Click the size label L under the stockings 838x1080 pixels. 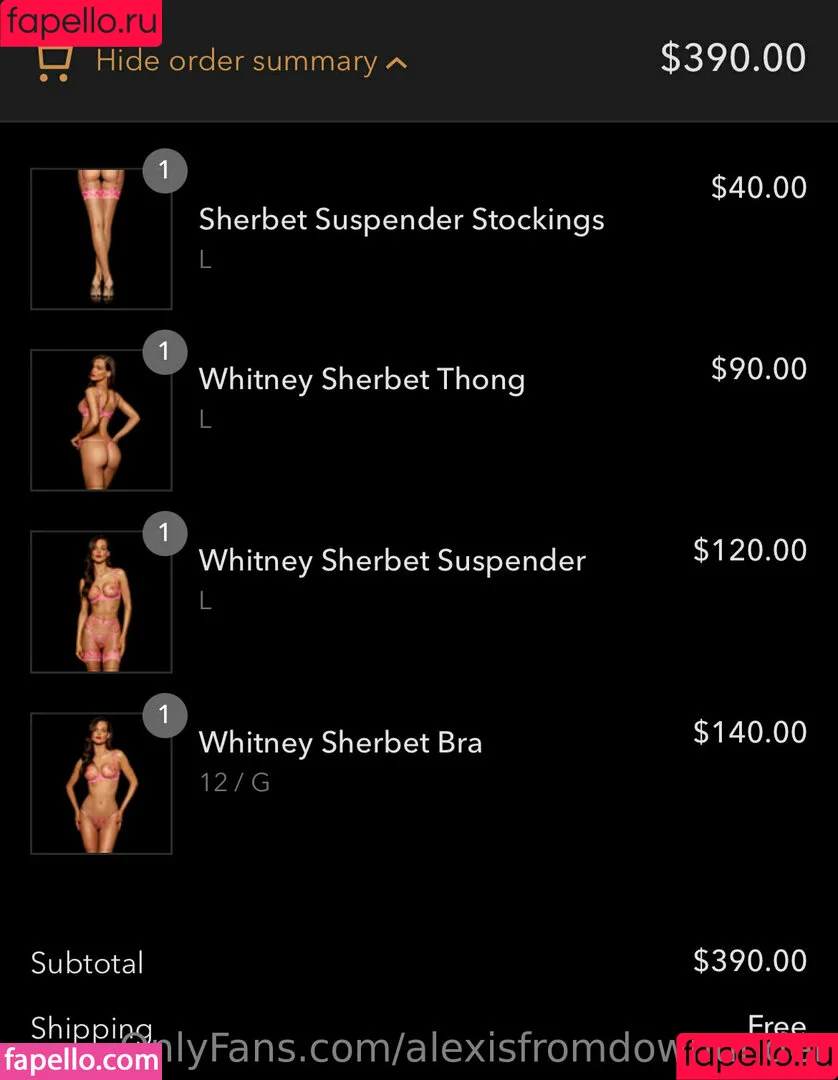[x=204, y=258]
